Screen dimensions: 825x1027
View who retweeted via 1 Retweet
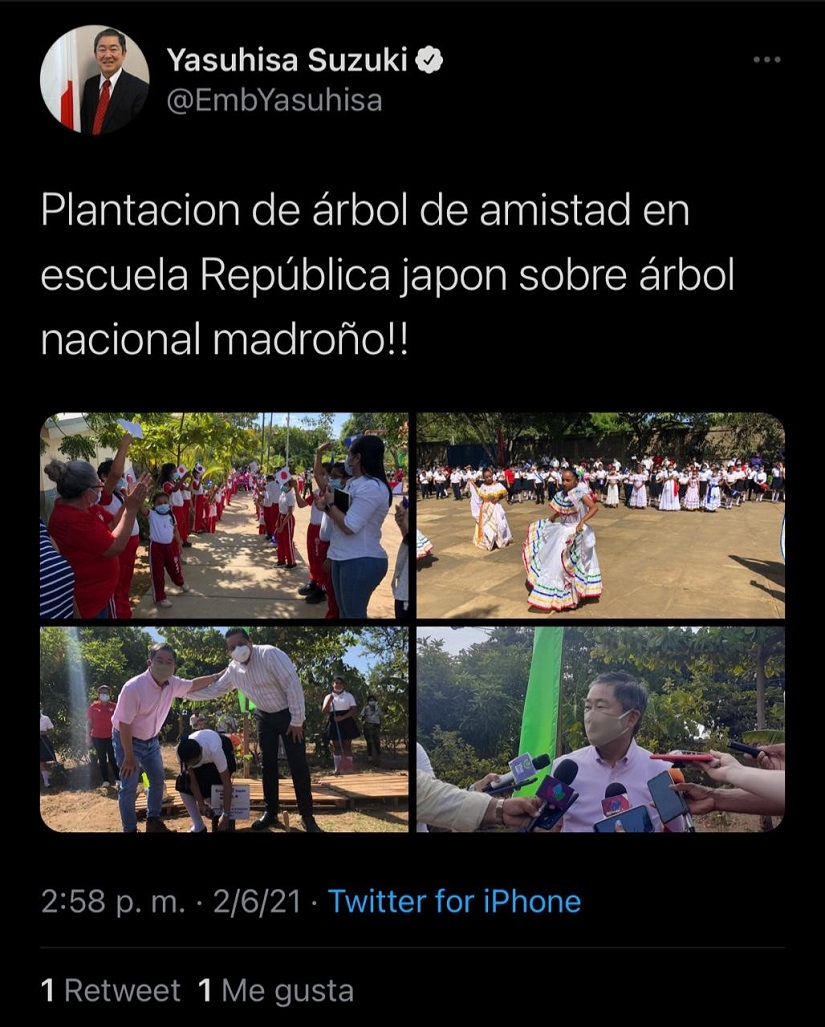[111, 991]
